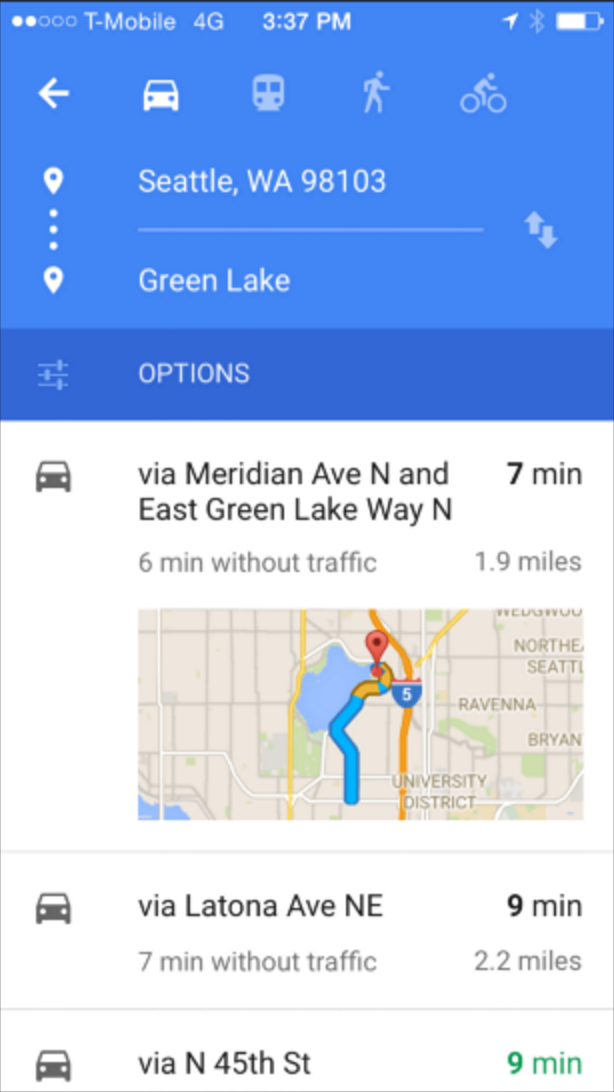Open route OPTIONS
This screenshot has height=1092, width=614.
(x=307, y=374)
